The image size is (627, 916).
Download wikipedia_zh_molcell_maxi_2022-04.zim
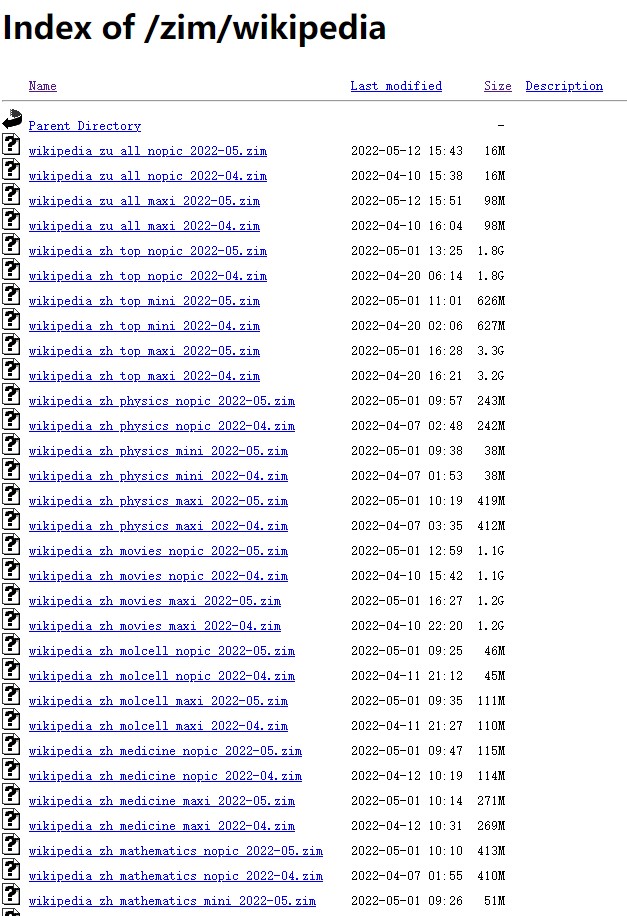(158, 726)
